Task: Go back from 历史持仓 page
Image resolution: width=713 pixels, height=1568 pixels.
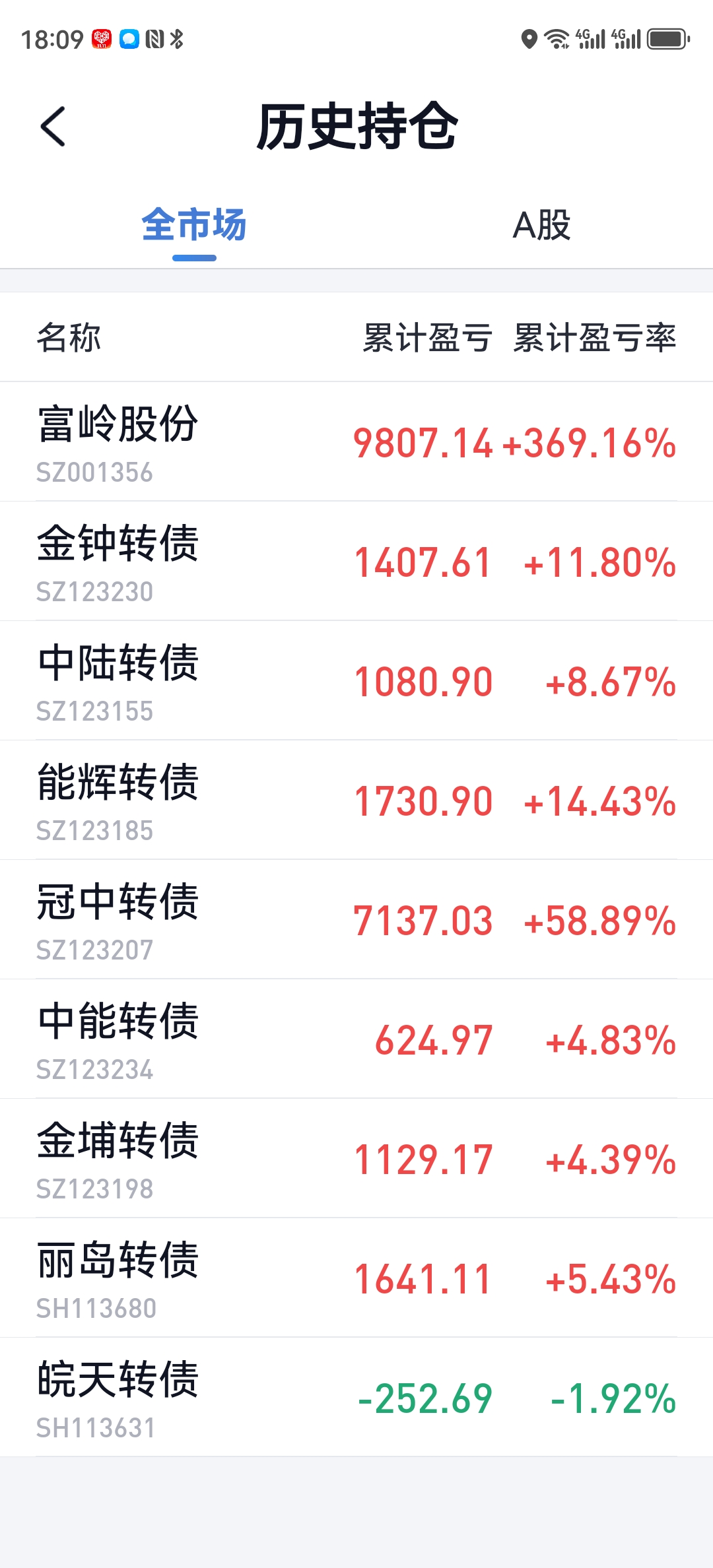Action: (53, 127)
